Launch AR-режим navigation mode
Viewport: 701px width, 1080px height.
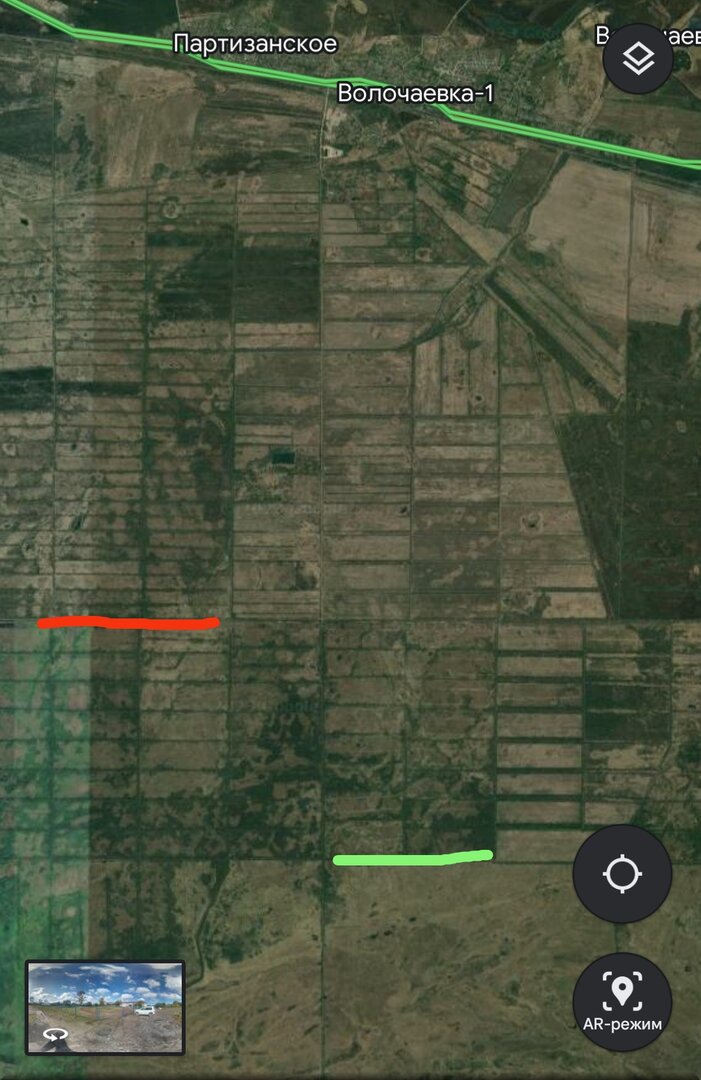[x=622, y=1001]
